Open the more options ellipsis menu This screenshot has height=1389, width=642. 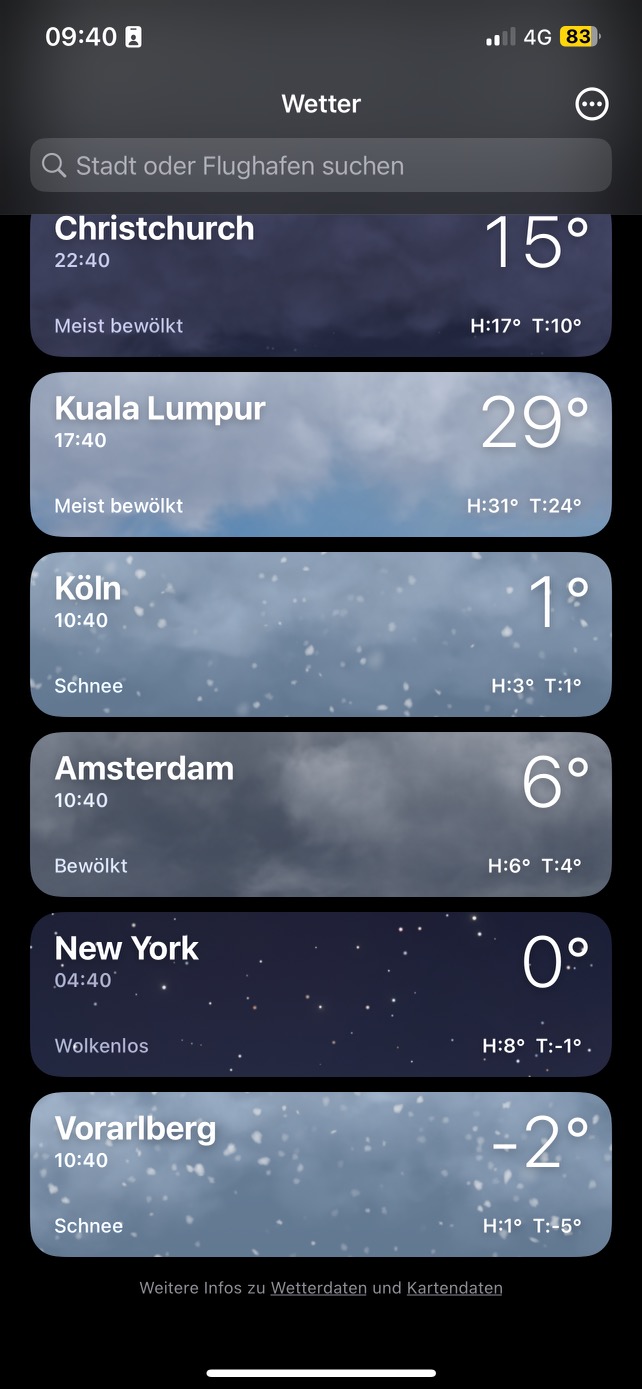pos(592,104)
